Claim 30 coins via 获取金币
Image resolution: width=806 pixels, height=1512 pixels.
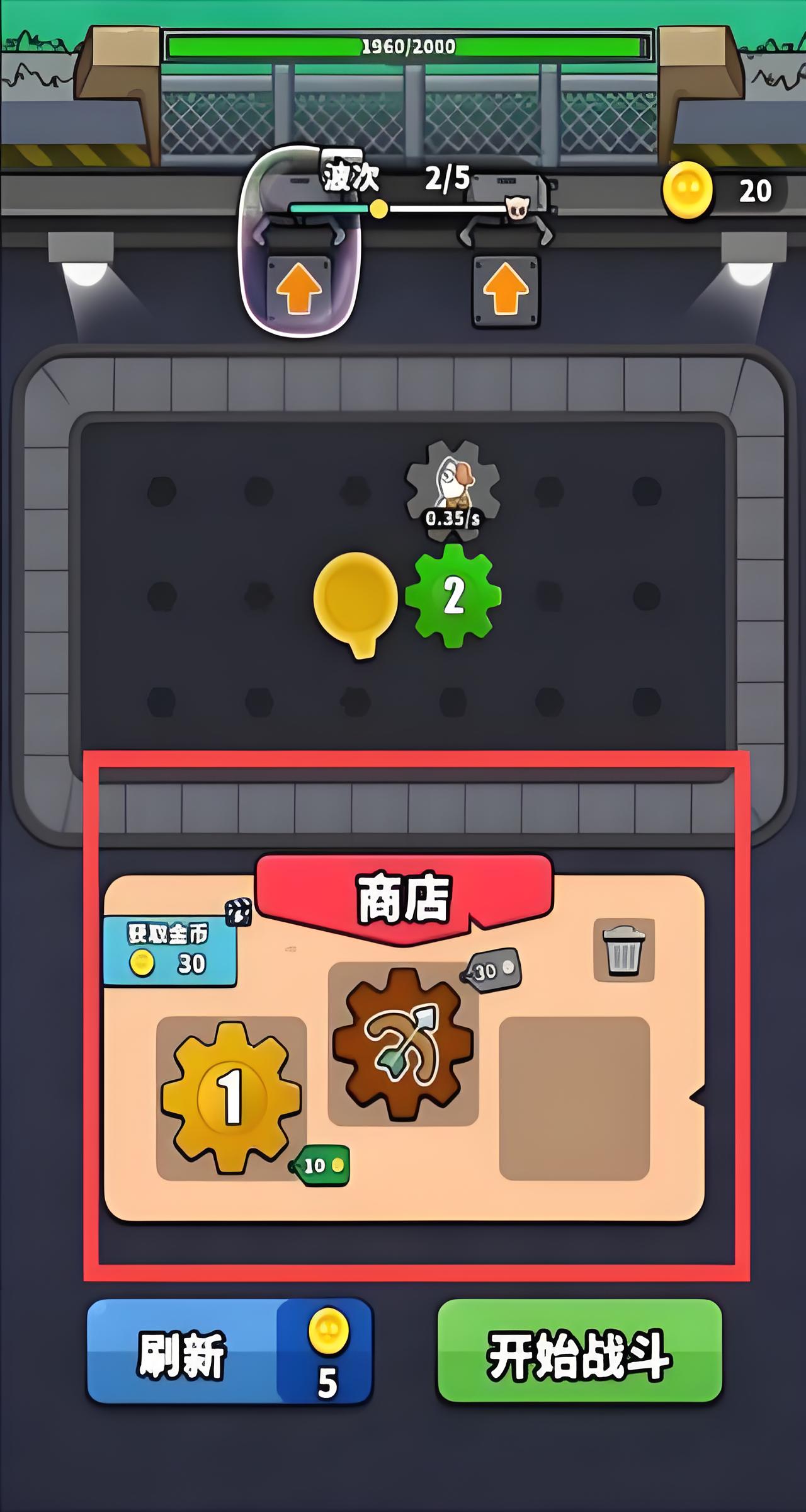[x=169, y=952]
